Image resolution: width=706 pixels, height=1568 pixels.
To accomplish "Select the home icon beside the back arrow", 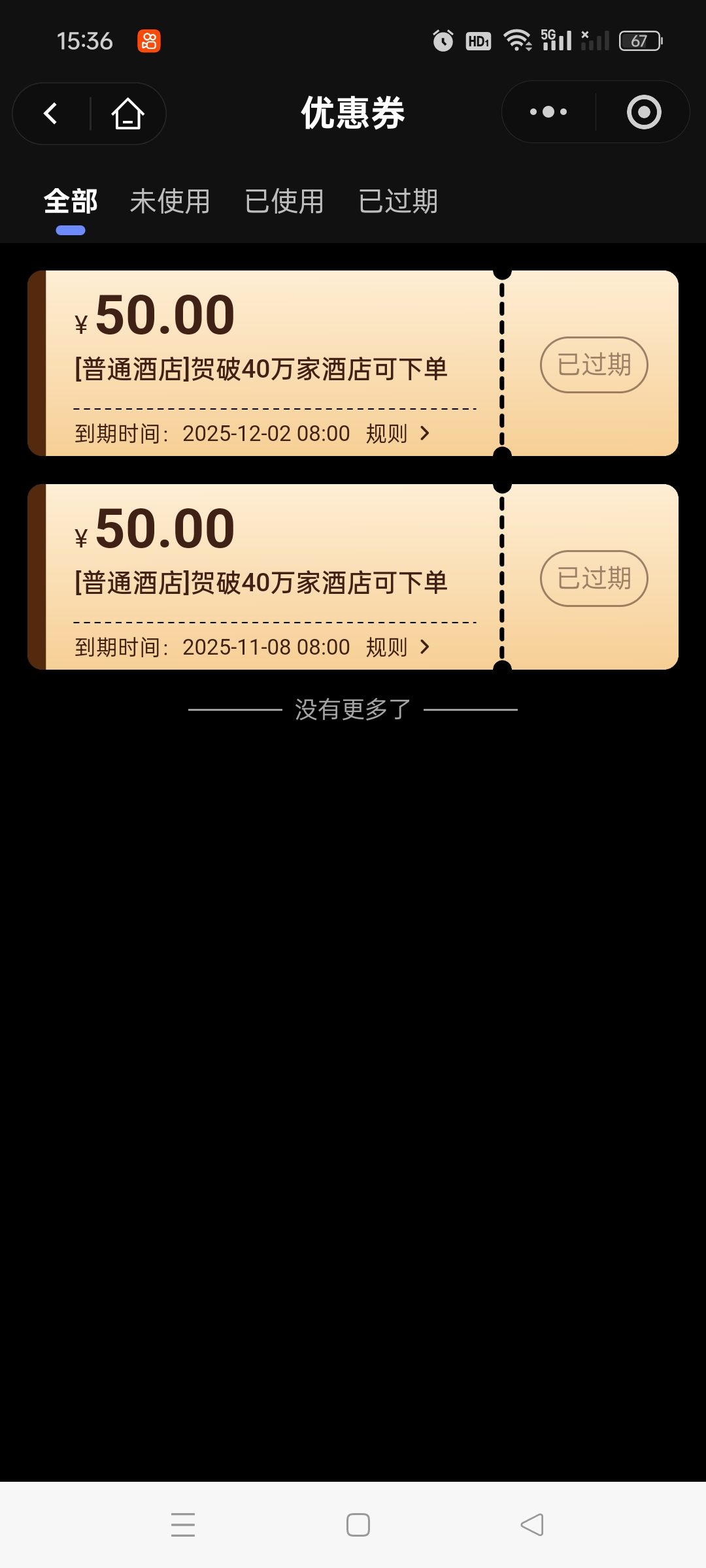I will 128,112.
